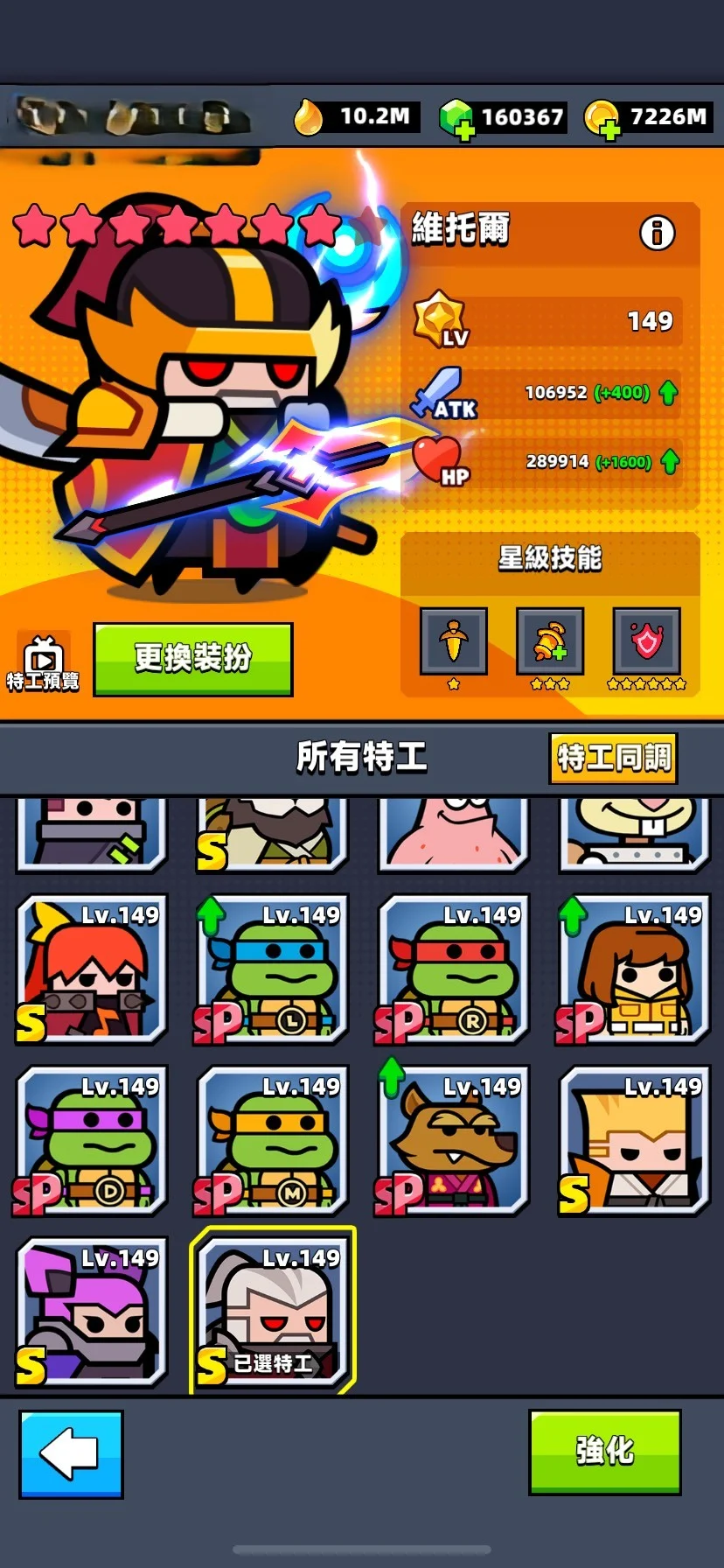
Task: Pick the purple-helmet agent
Action: point(92,1312)
